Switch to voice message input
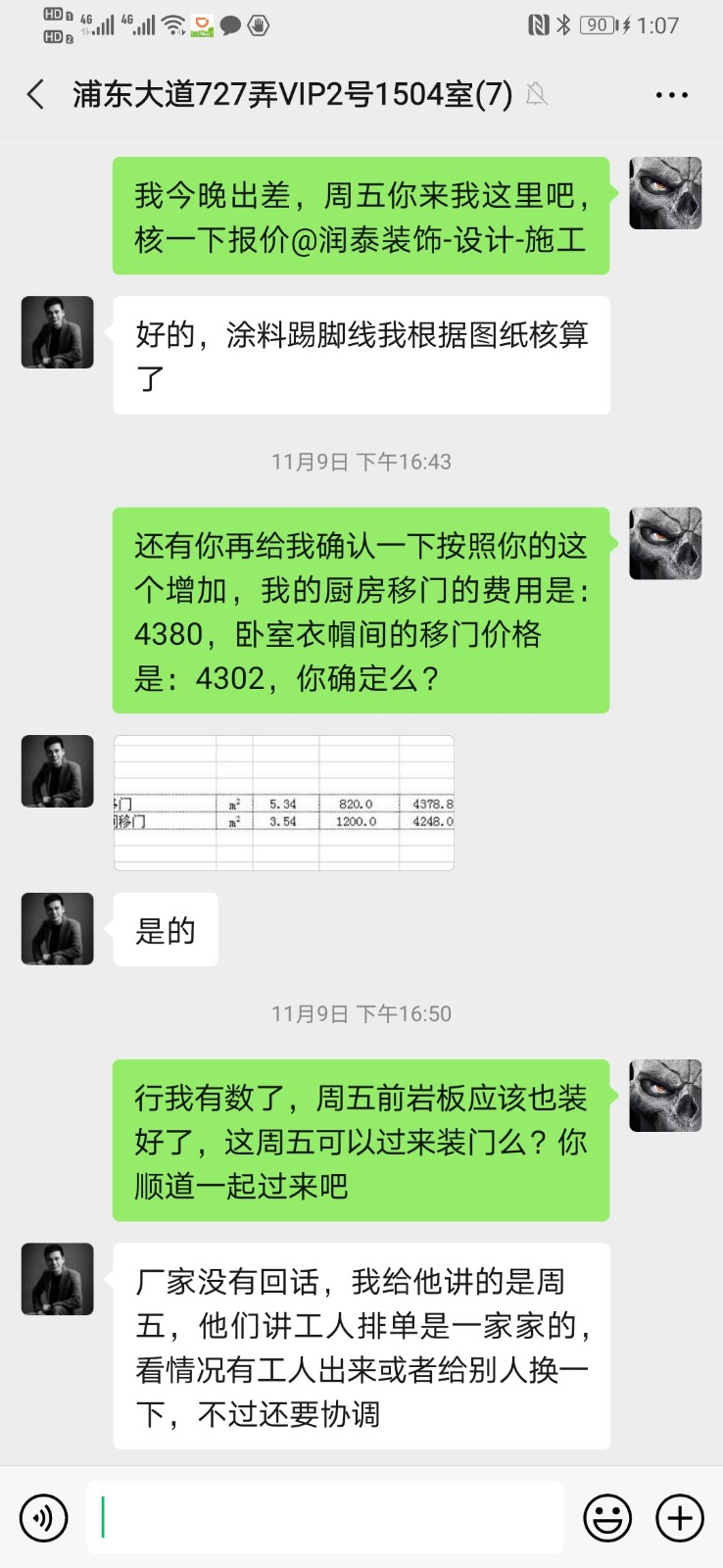 (43, 1518)
